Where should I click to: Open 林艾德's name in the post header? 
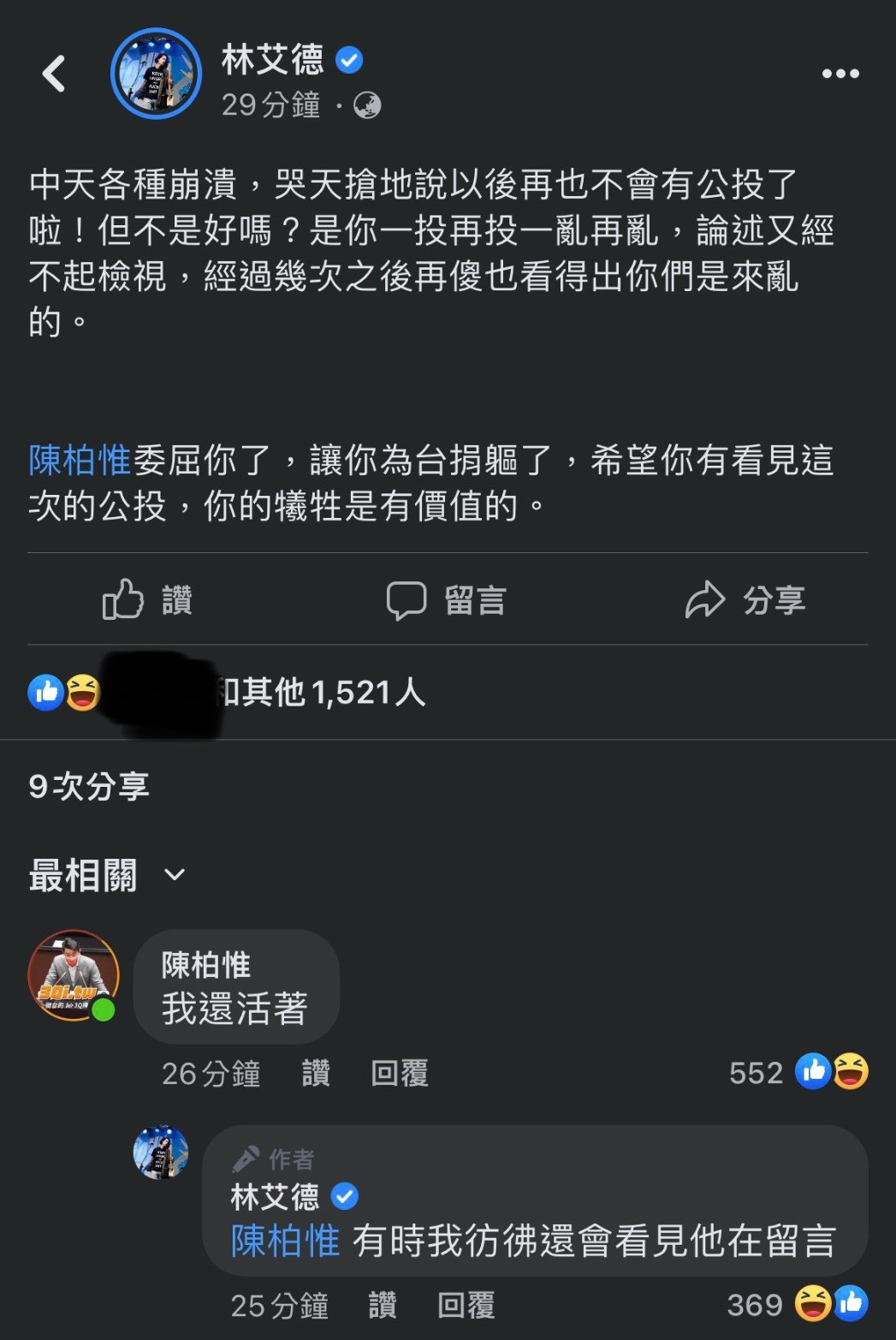(273, 60)
